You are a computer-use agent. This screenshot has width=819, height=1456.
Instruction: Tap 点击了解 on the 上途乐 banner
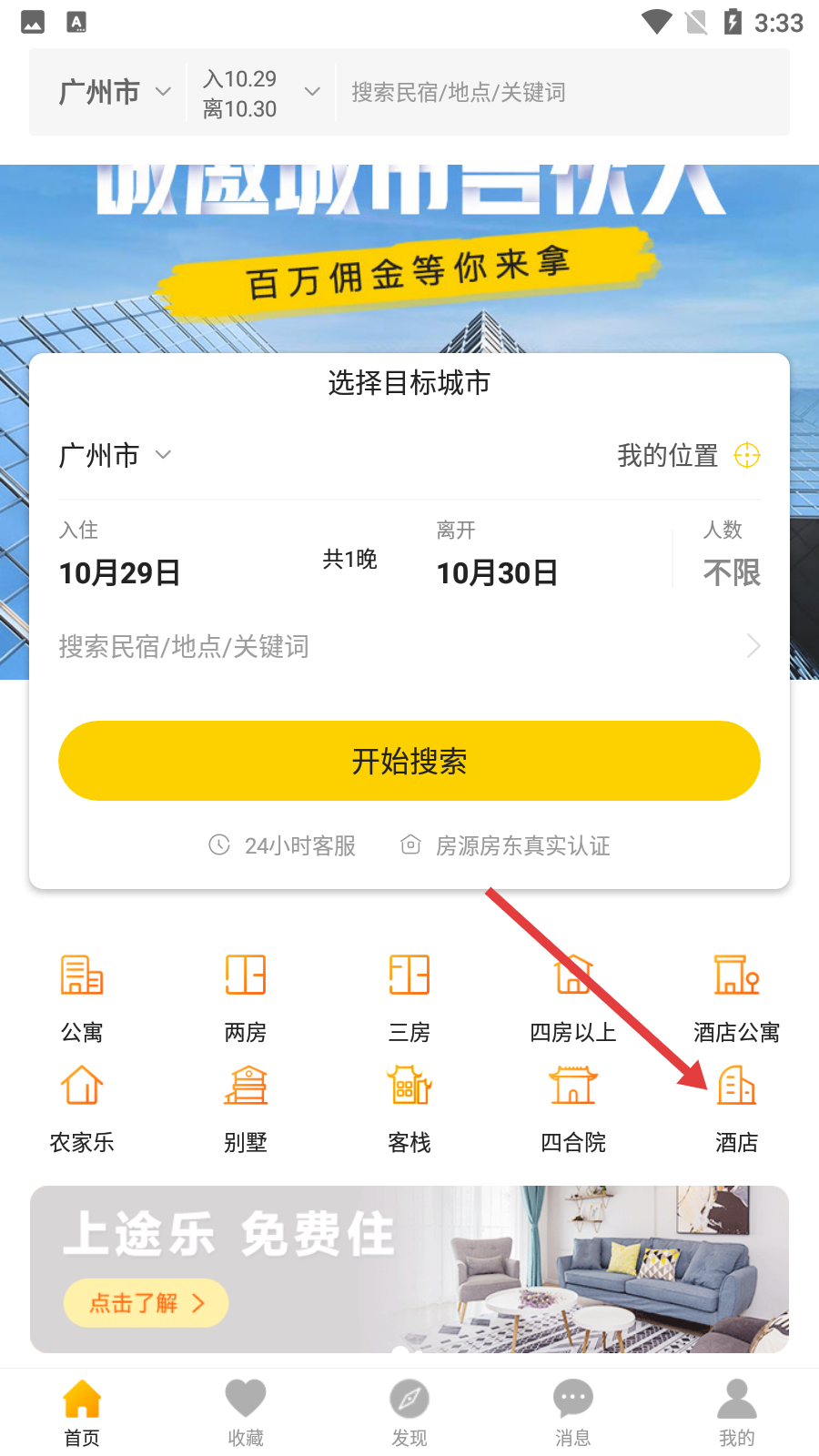146,1303
